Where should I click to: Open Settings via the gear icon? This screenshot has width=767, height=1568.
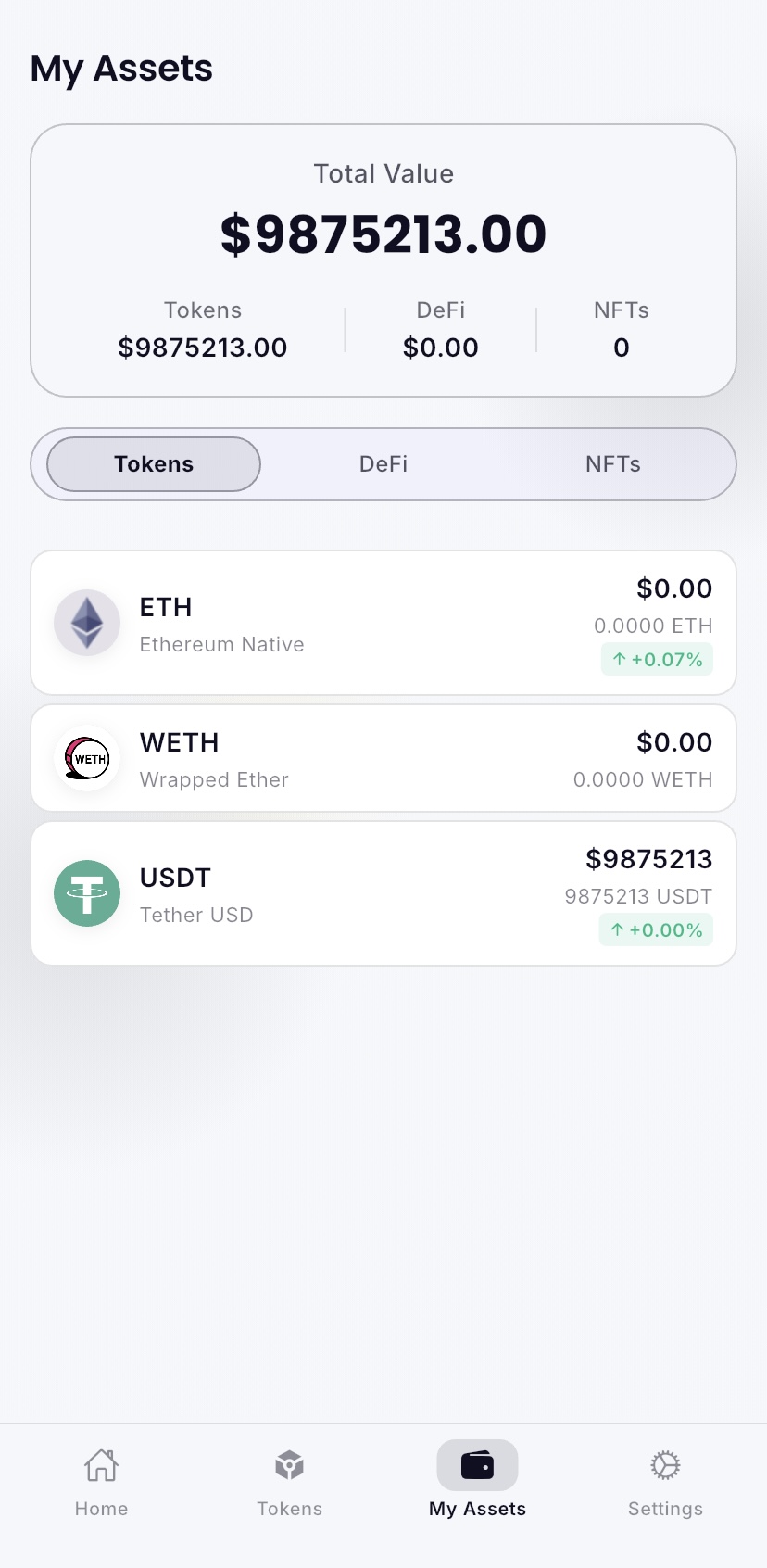tap(665, 1465)
